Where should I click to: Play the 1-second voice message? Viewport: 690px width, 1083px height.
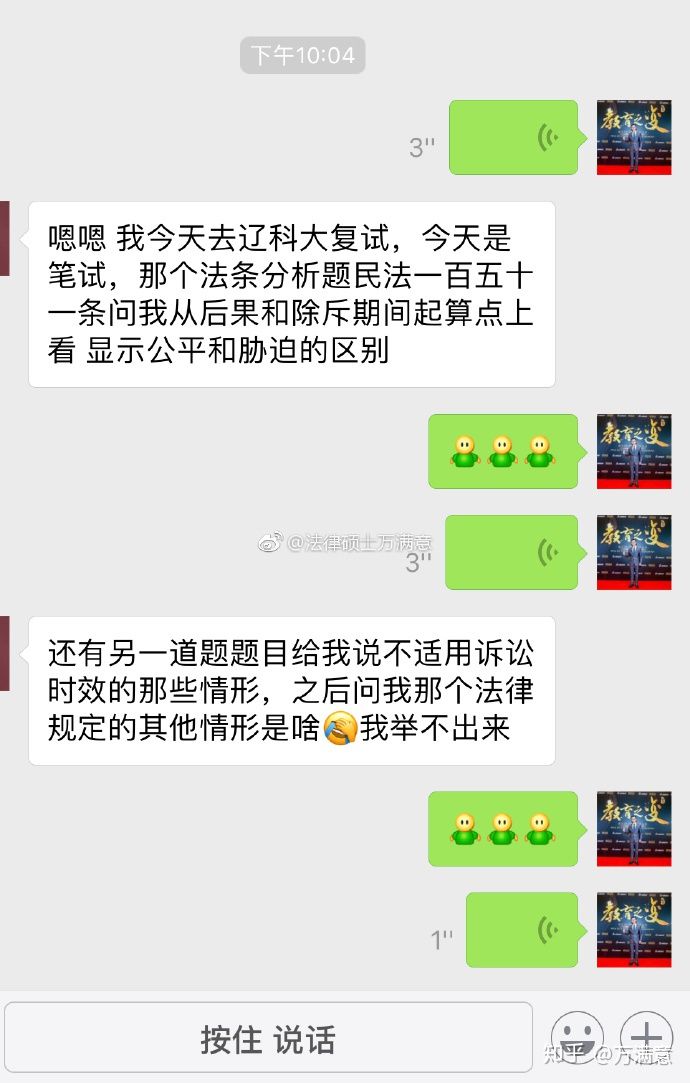522,930
